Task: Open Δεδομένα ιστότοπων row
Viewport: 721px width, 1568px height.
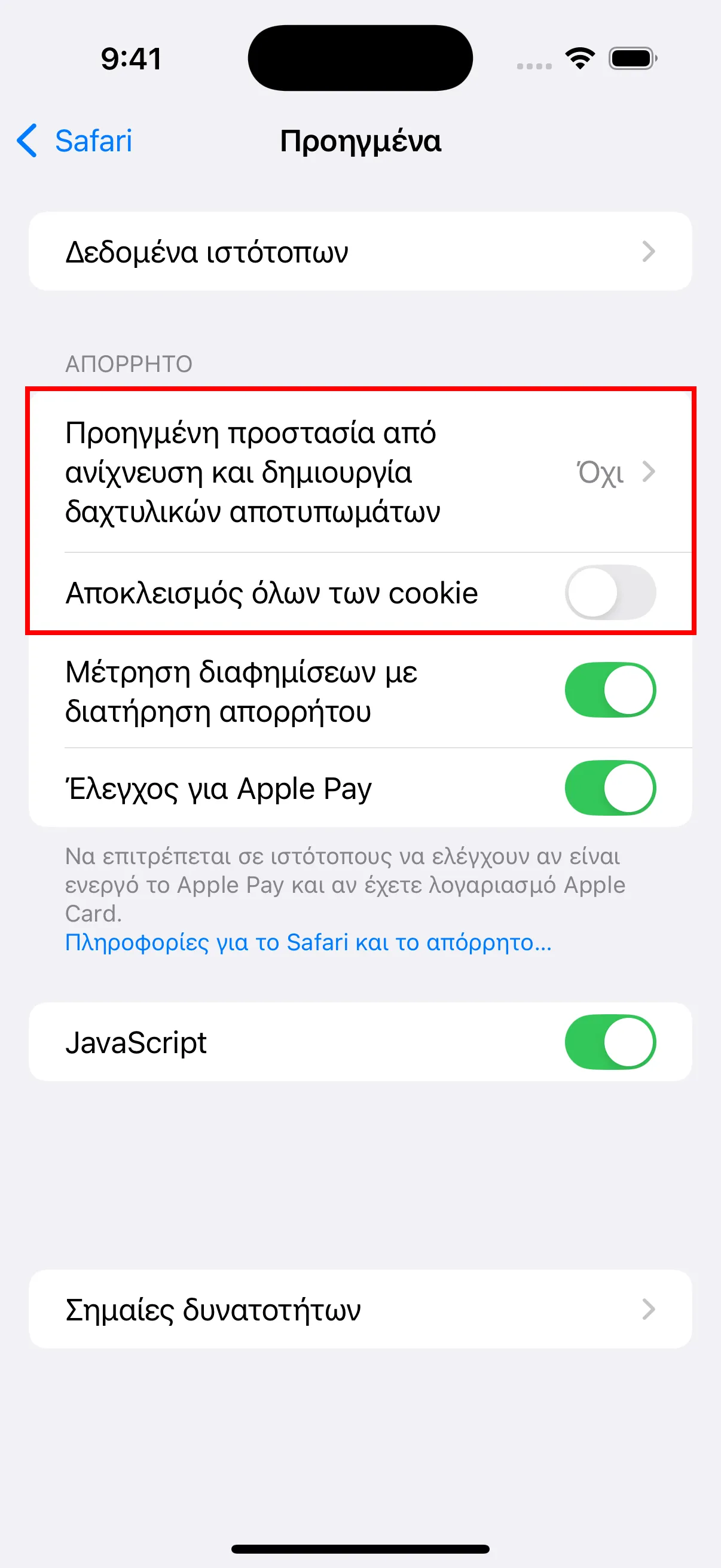Action: click(x=359, y=251)
